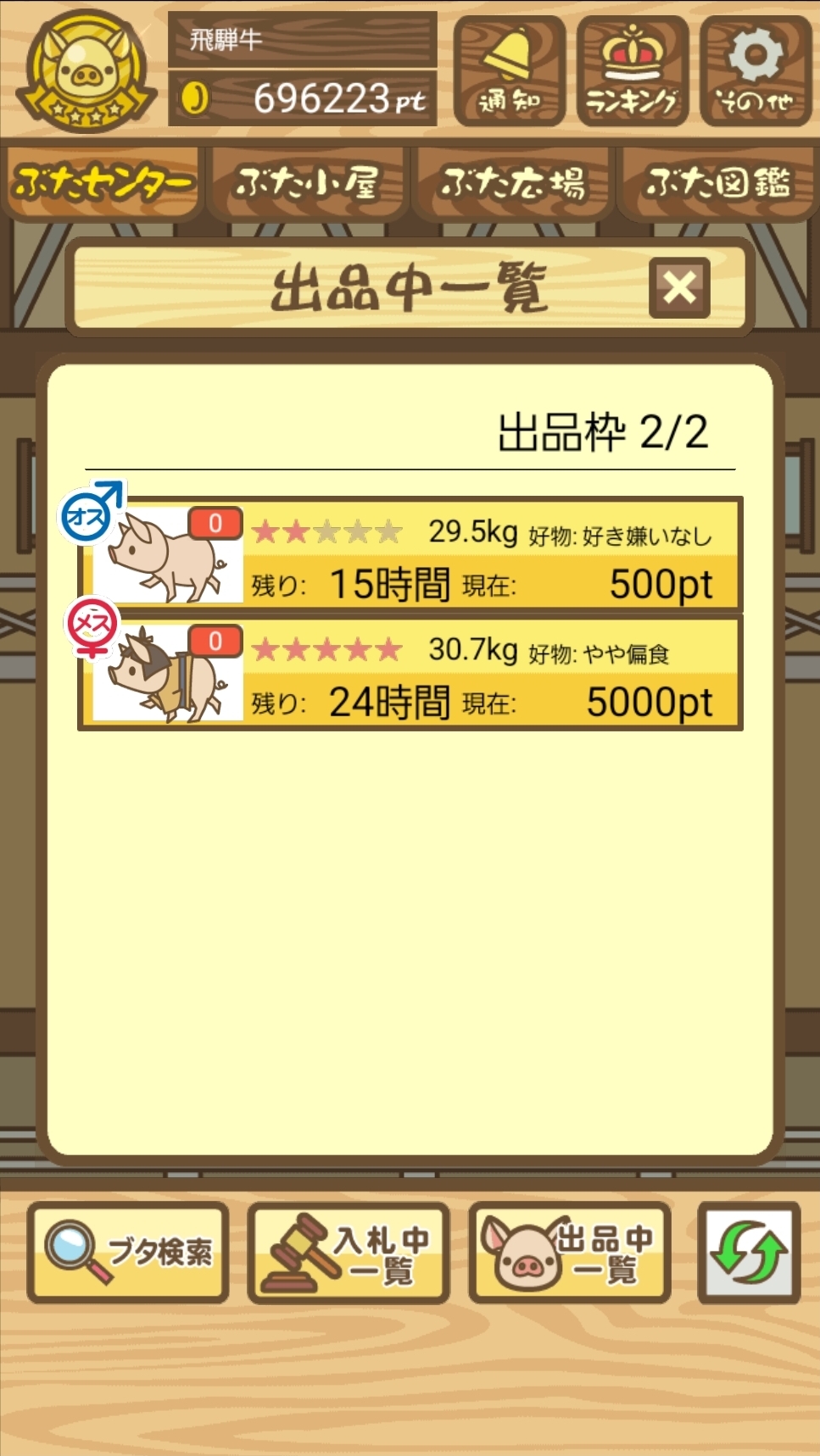Screen dimensions: 820x1456
Task: Switch to the ぶた小屋 tab
Action: (x=308, y=183)
